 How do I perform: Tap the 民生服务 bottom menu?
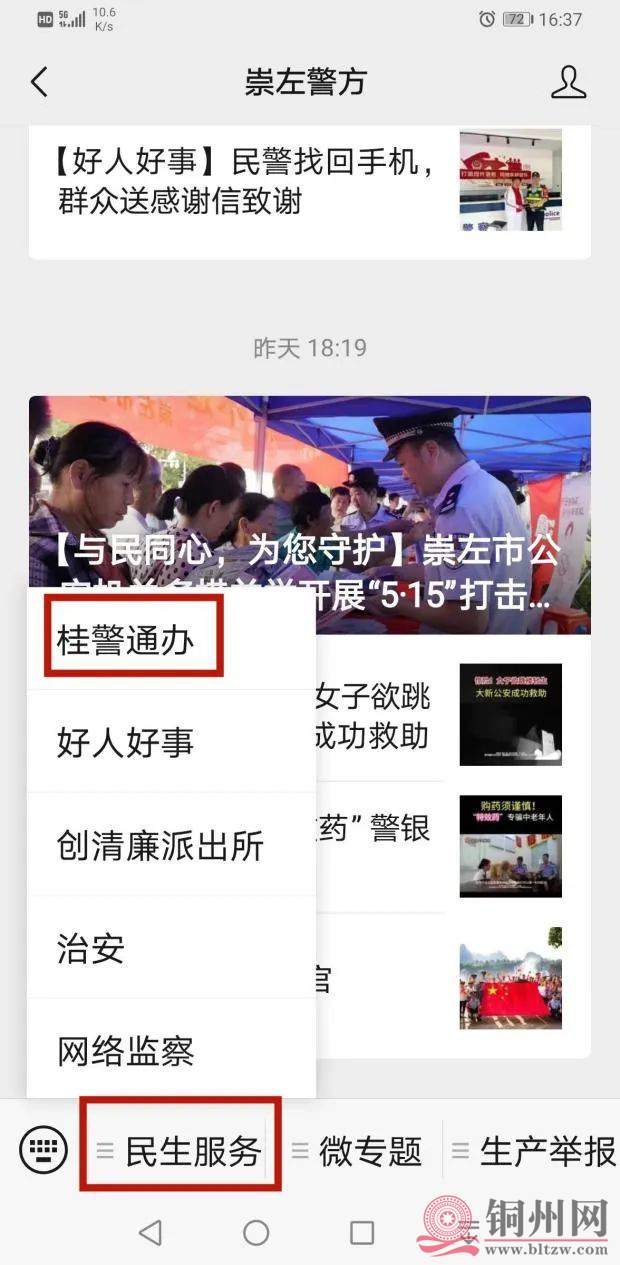(x=181, y=1151)
